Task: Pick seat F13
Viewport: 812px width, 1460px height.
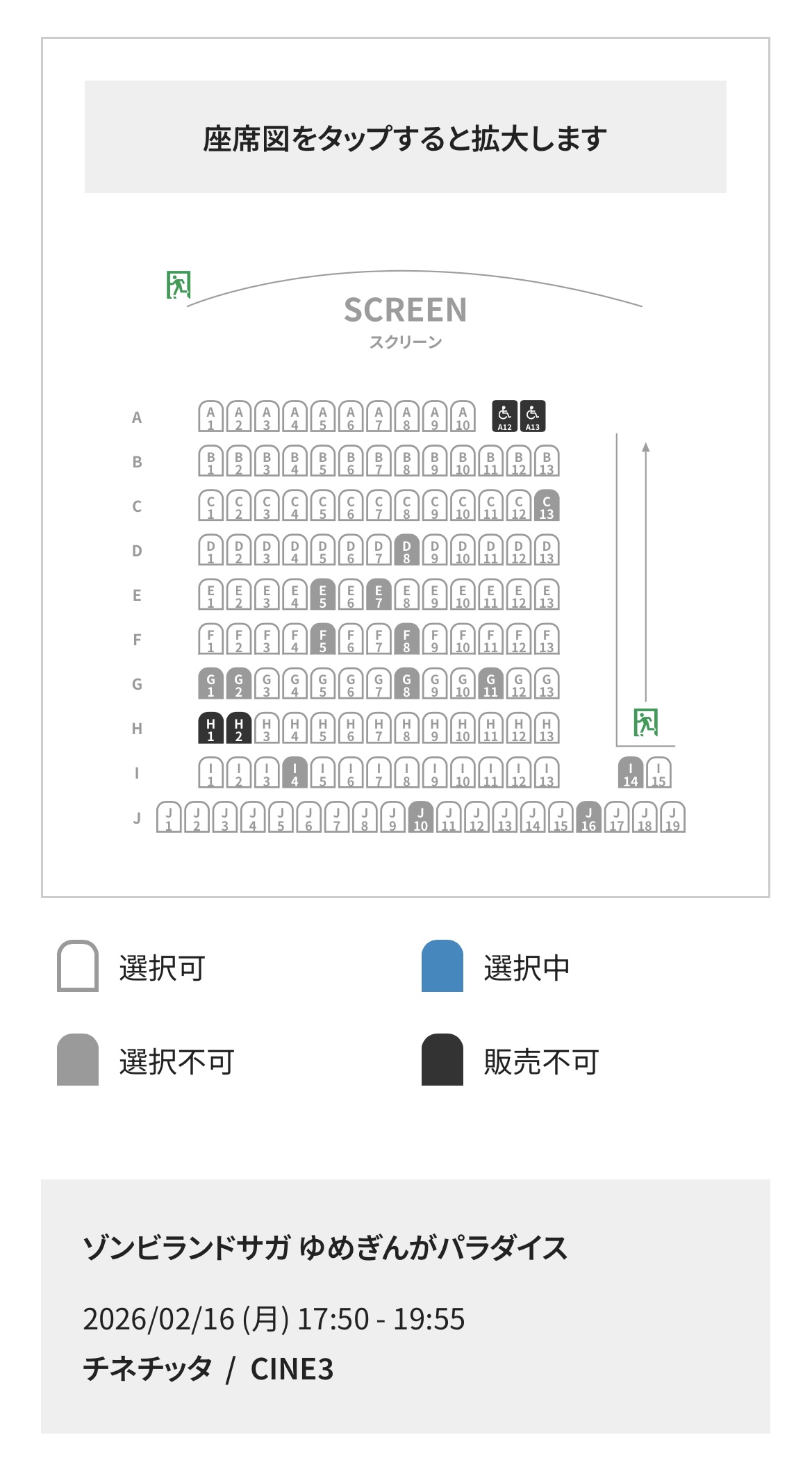Action: click(547, 639)
